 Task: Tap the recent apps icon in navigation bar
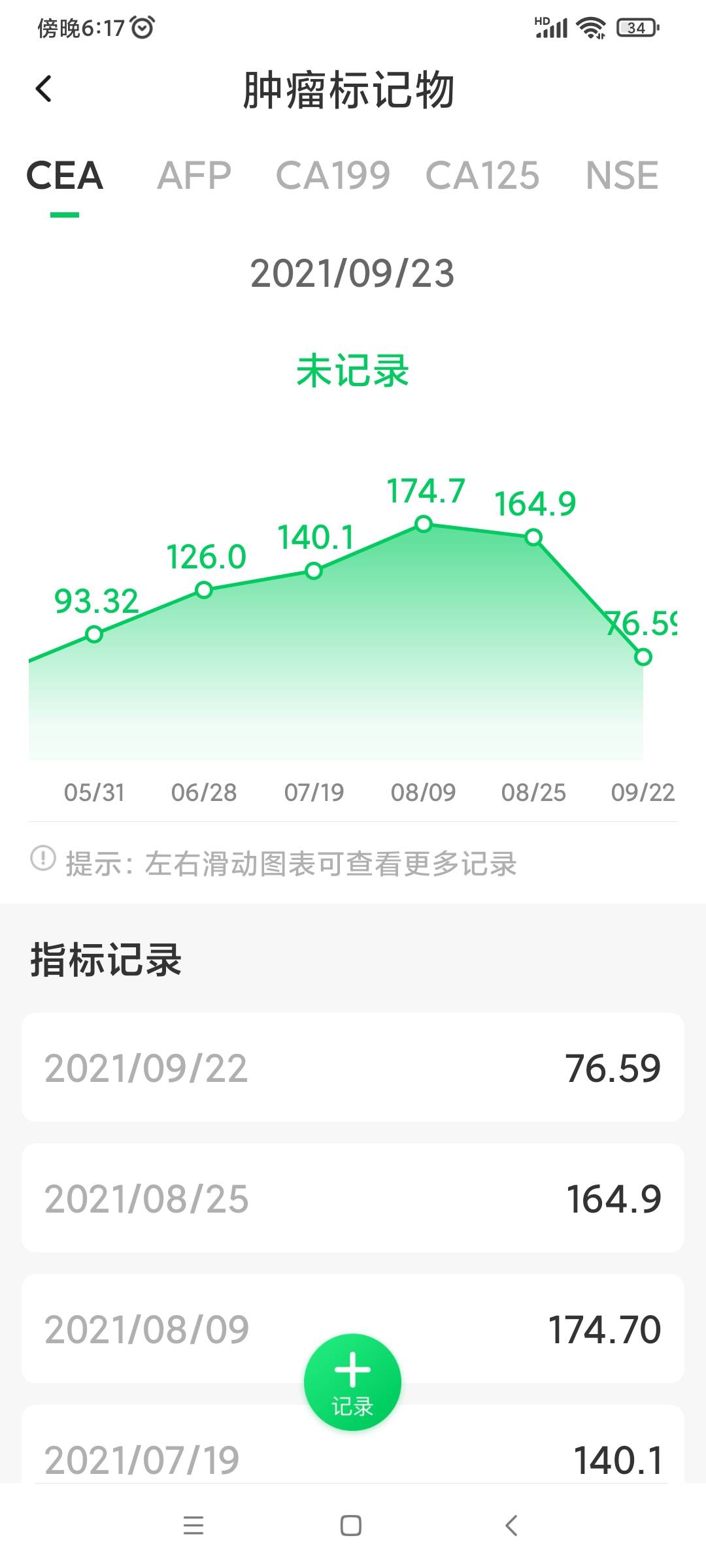pyautogui.click(x=193, y=1526)
